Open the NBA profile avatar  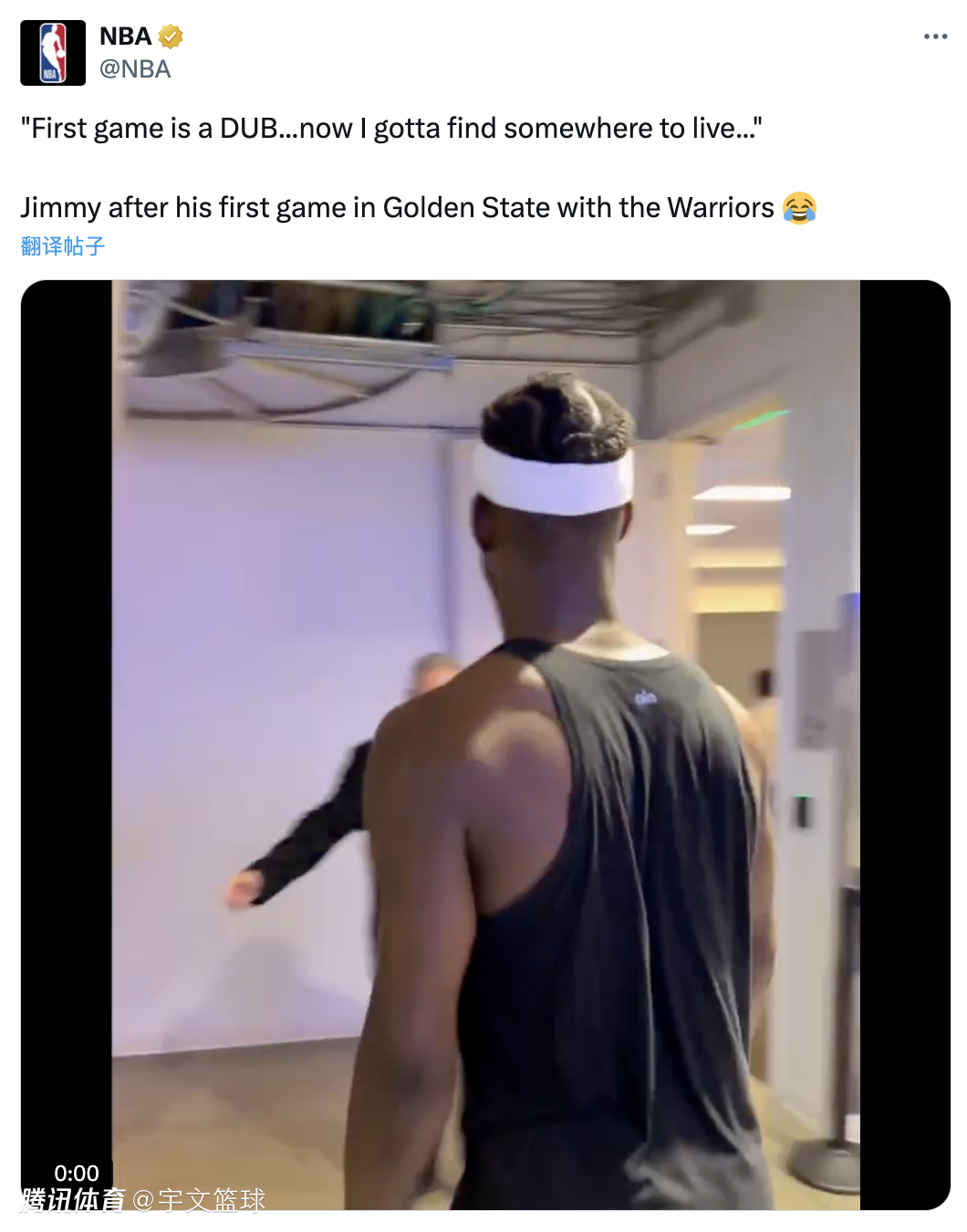[x=53, y=53]
